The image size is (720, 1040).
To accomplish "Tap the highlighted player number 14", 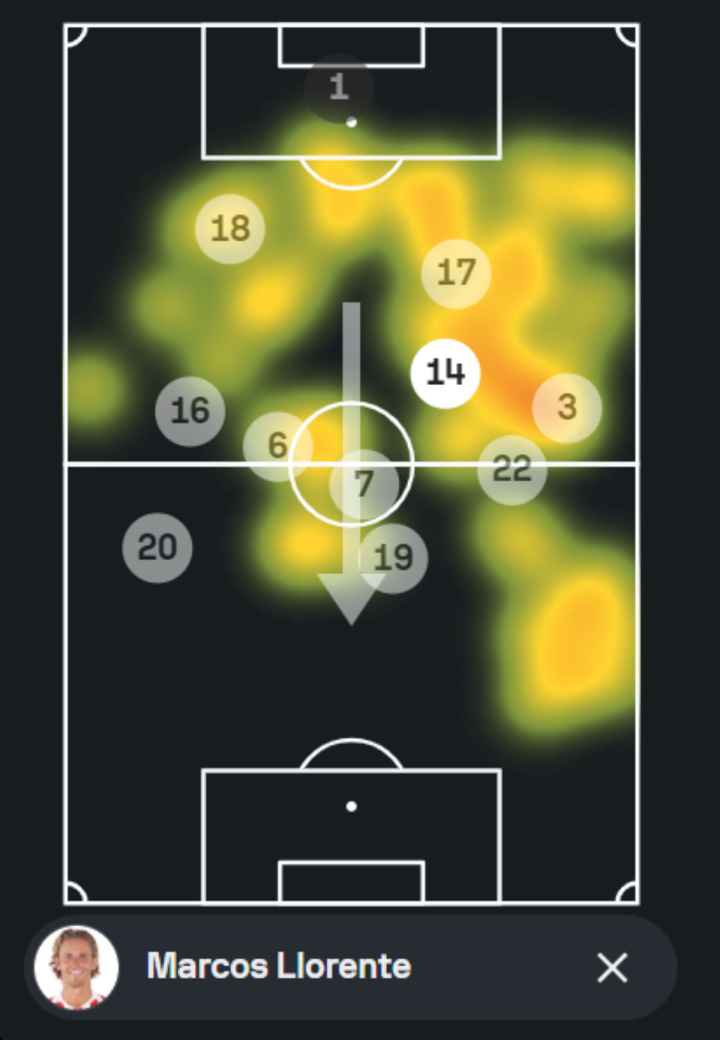I will click(x=446, y=373).
